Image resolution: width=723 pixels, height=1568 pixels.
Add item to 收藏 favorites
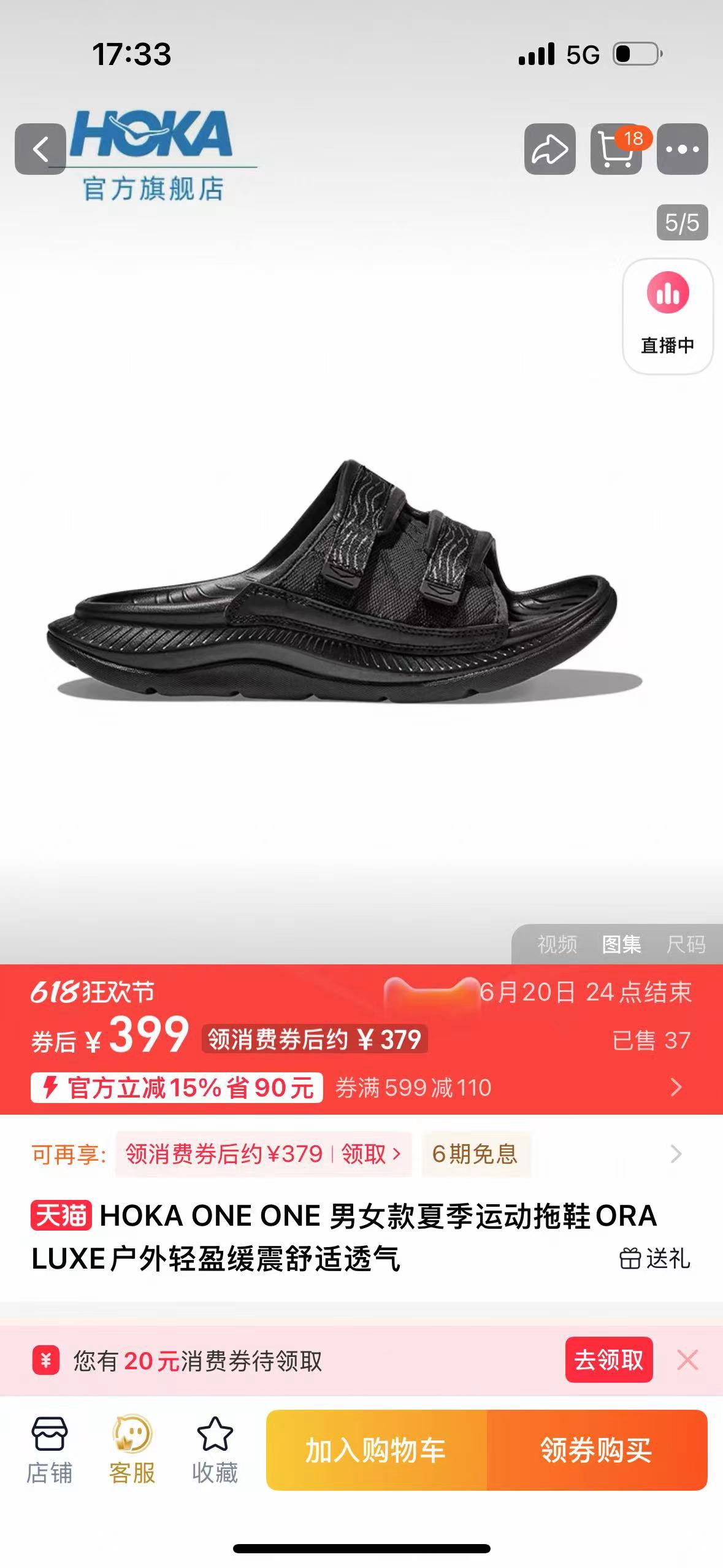pyautogui.click(x=215, y=1450)
